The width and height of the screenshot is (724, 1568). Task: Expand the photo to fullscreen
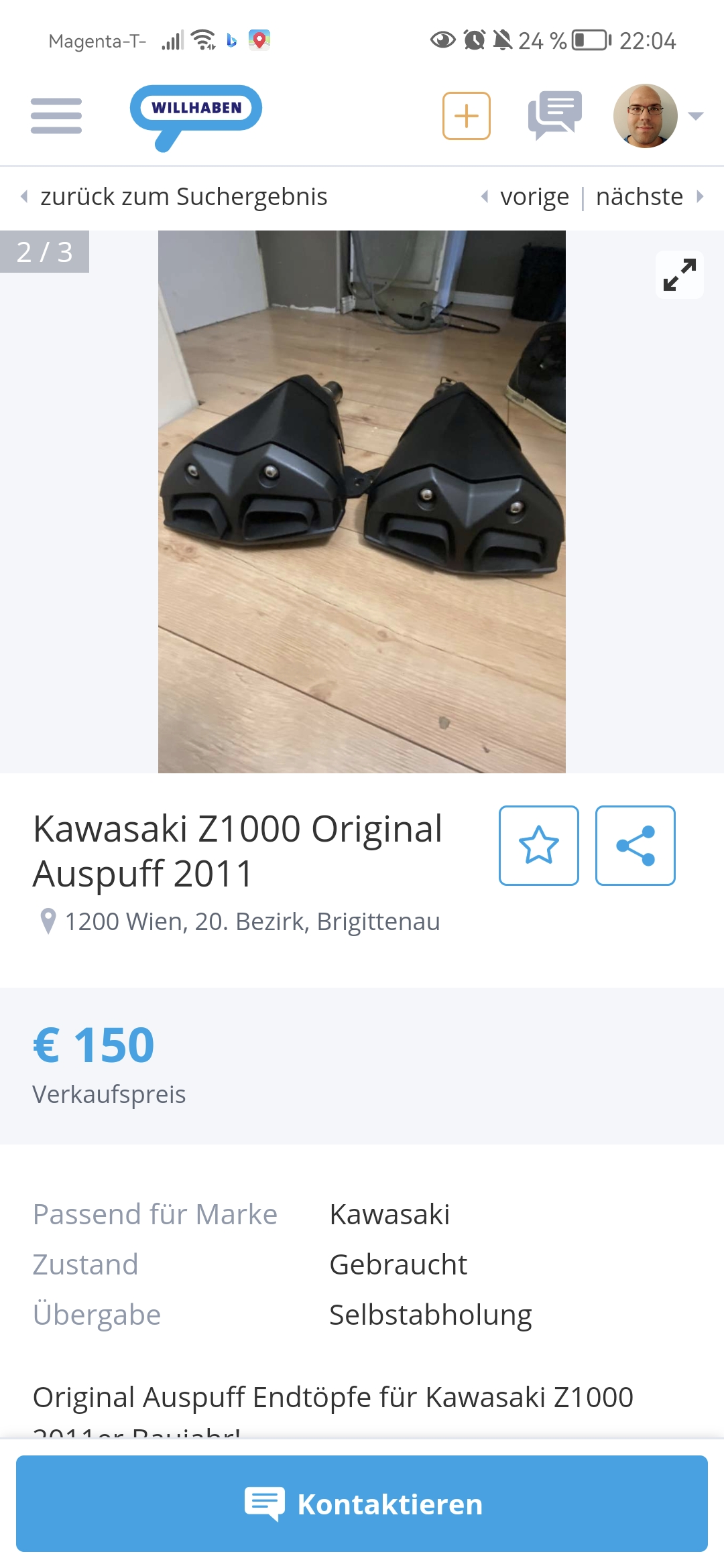[680, 275]
